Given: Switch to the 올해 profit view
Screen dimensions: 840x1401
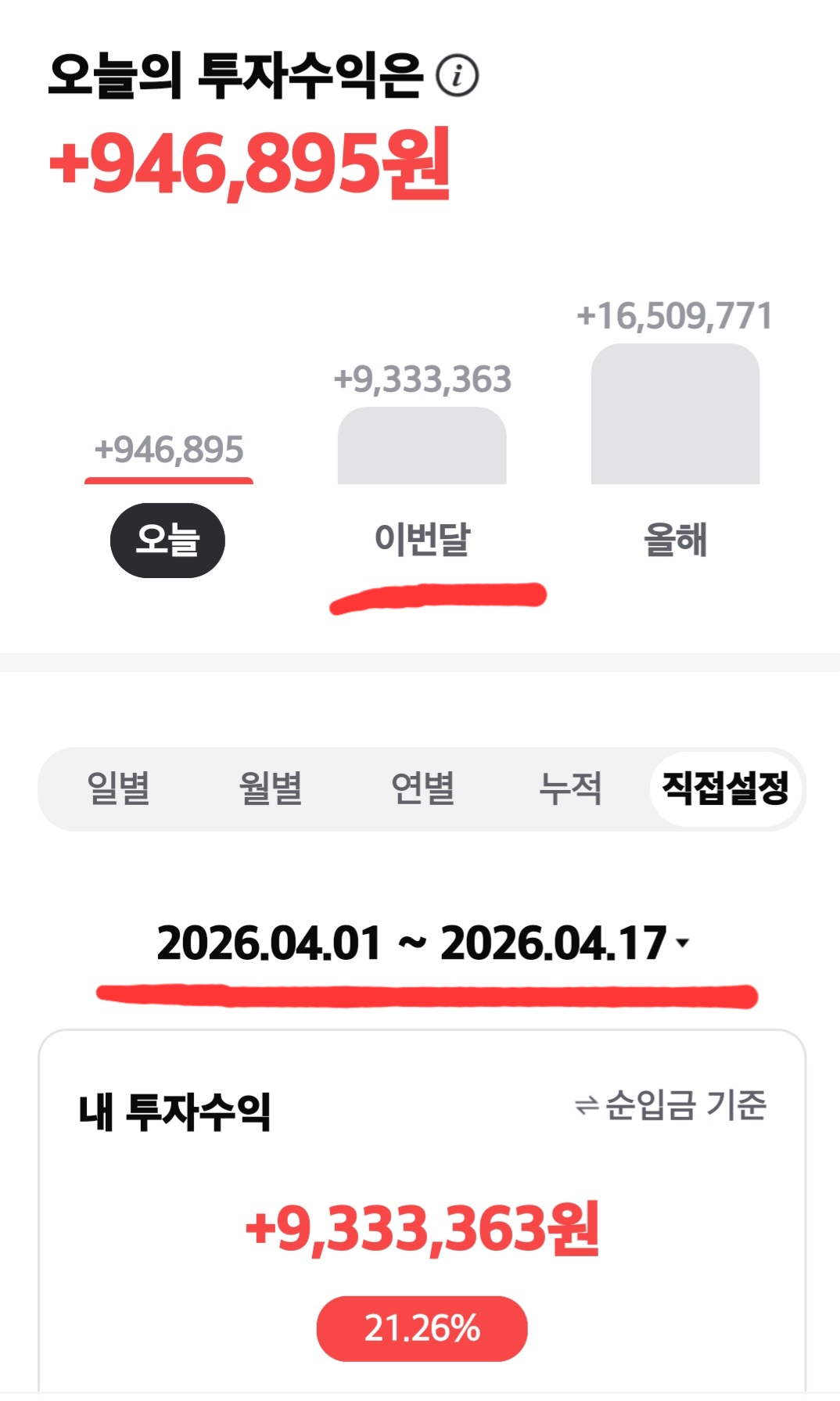Looking at the screenshot, I should [675, 539].
